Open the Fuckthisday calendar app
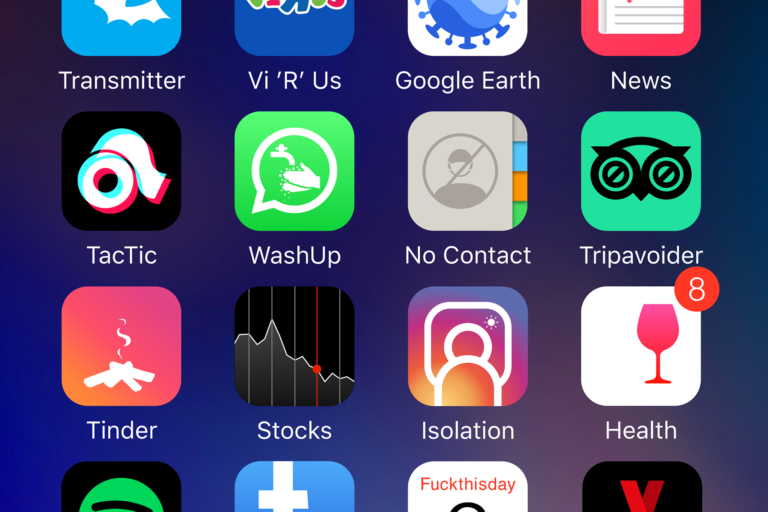This screenshot has height=512, width=768. [x=467, y=490]
